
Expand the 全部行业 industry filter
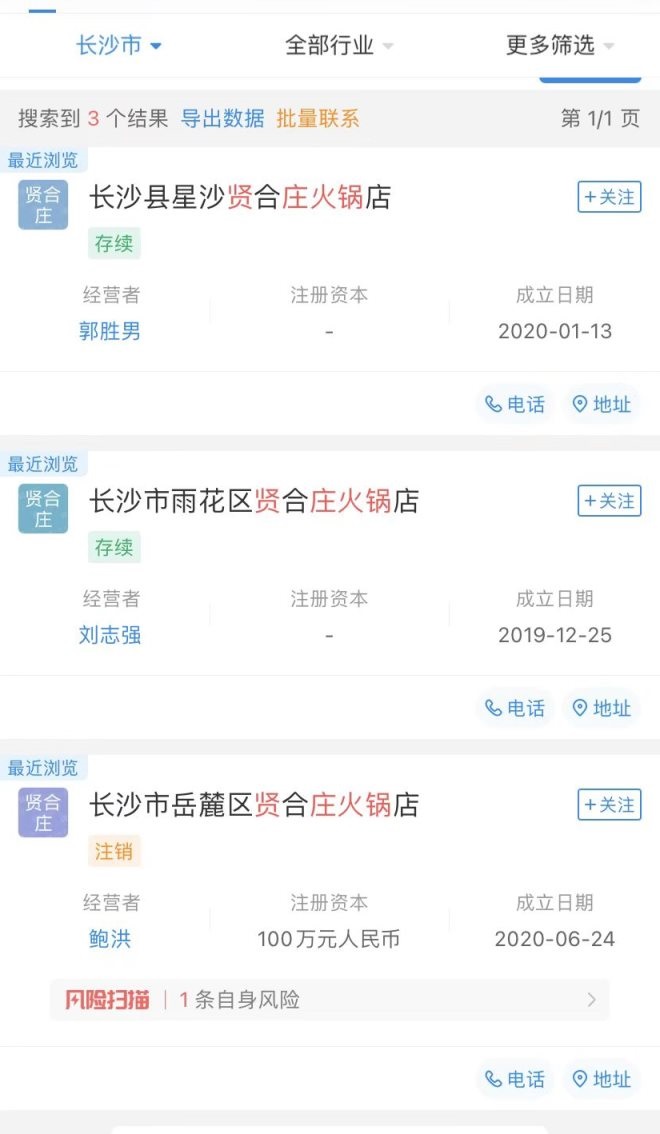pos(338,45)
